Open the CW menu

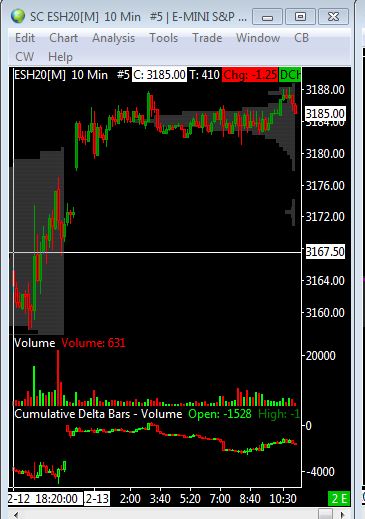click(x=24, y=57)
